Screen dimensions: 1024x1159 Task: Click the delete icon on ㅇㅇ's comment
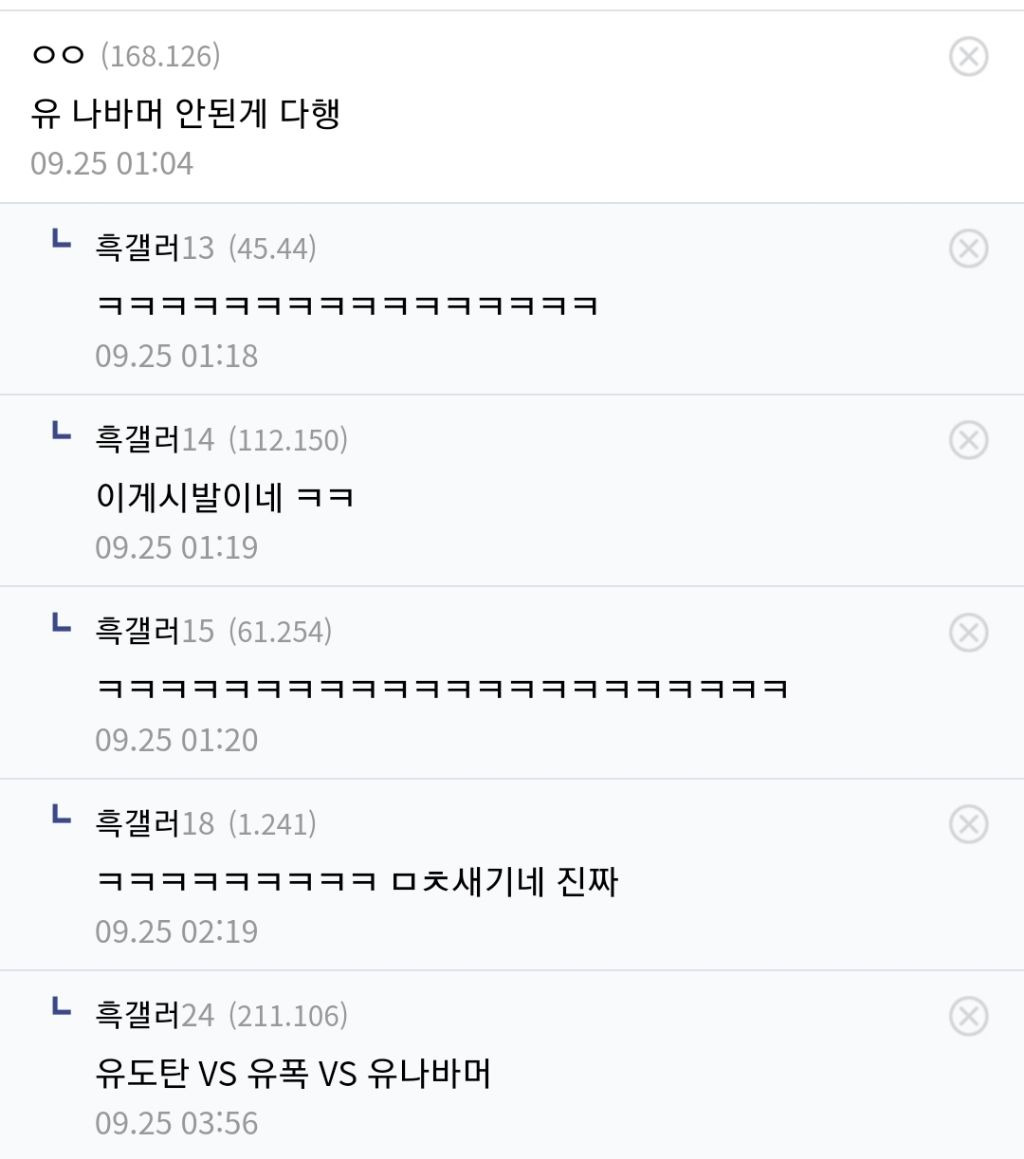pyautogui.click(x=966, y=55)
